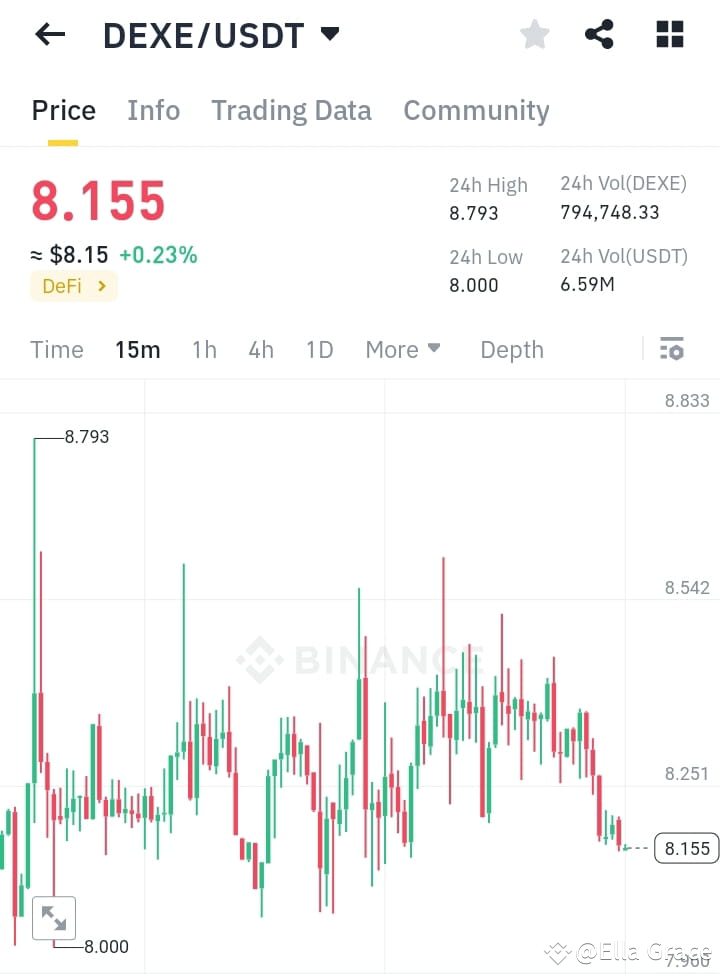
Task: Tap the back arrow to exit the chart
Action: pyautogui.click(x=49, y=34)
